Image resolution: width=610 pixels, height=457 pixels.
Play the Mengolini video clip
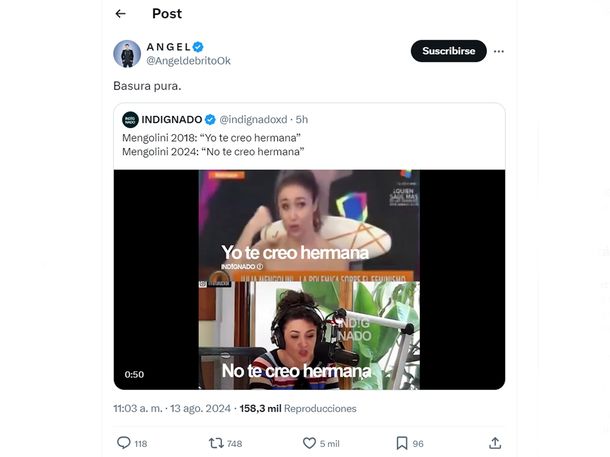[x=308, y=279]
